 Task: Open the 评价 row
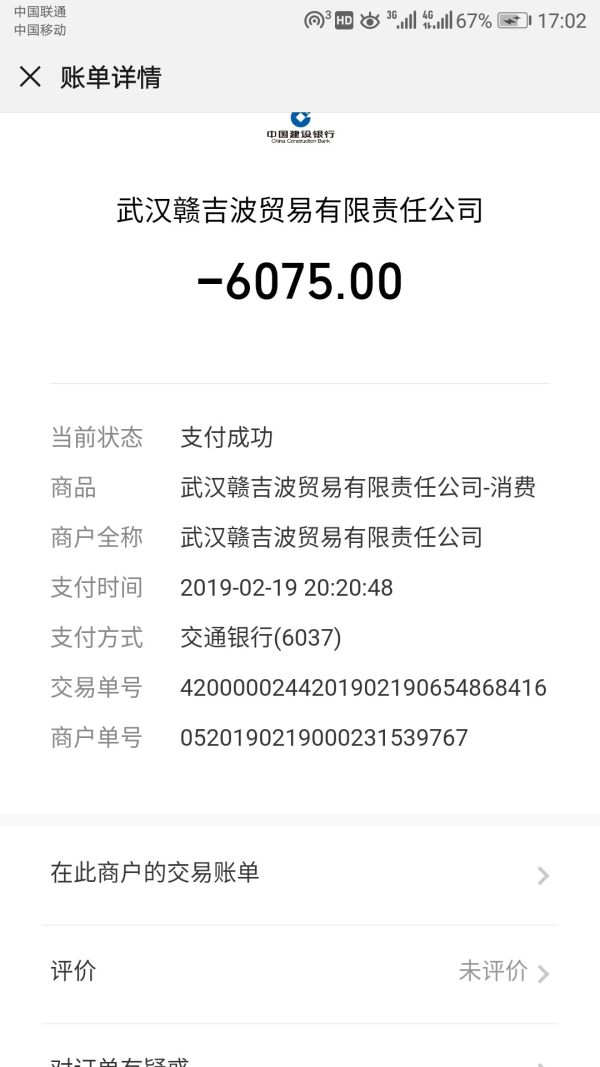pyautogui.click(x=300, y=971)
